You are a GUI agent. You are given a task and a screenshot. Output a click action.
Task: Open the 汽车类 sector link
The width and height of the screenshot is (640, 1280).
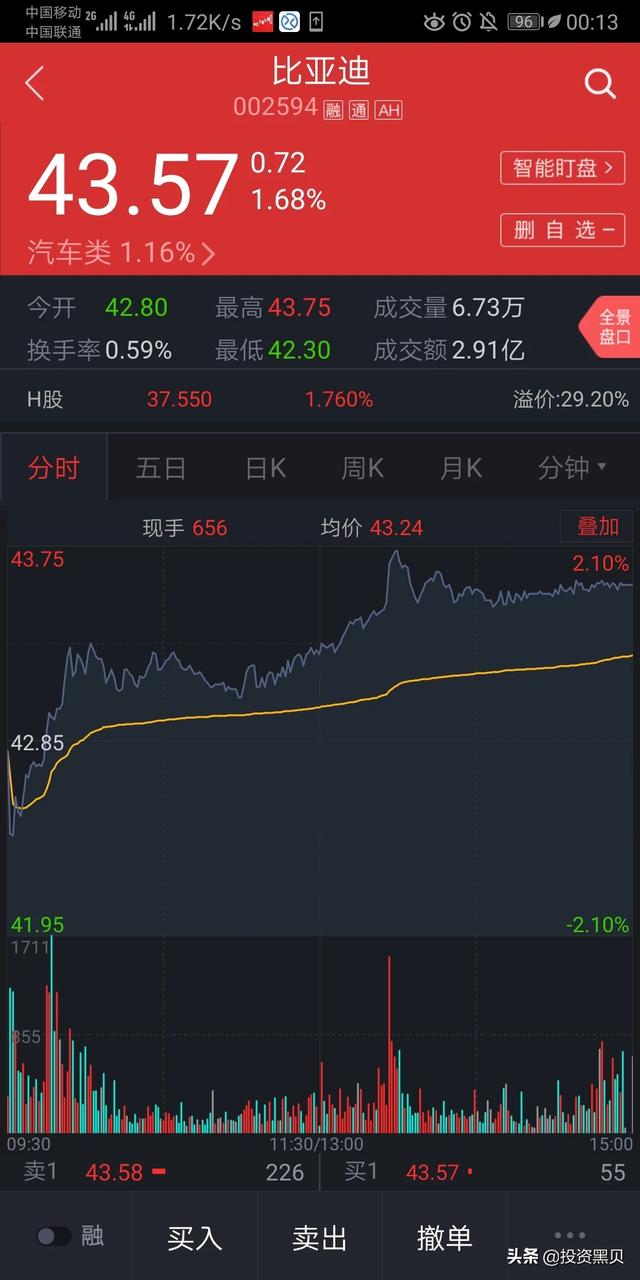pos(121,253)
